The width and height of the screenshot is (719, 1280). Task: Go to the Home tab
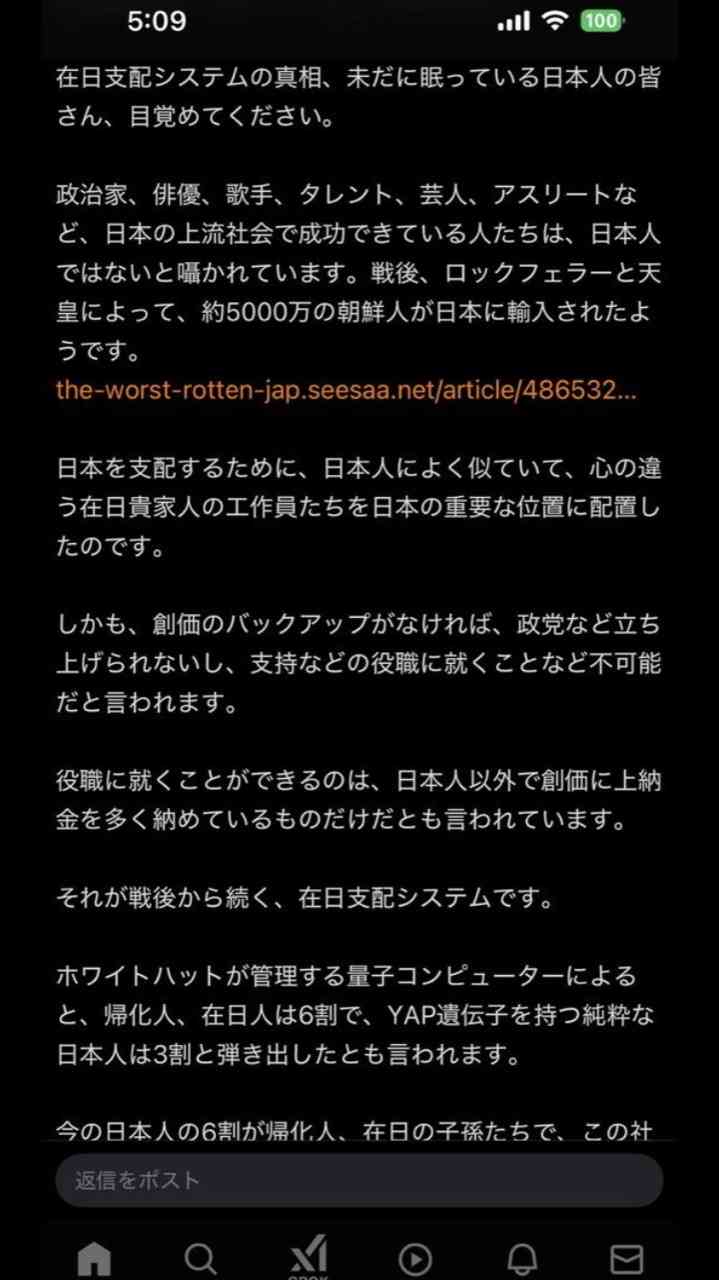(94, 1258)
